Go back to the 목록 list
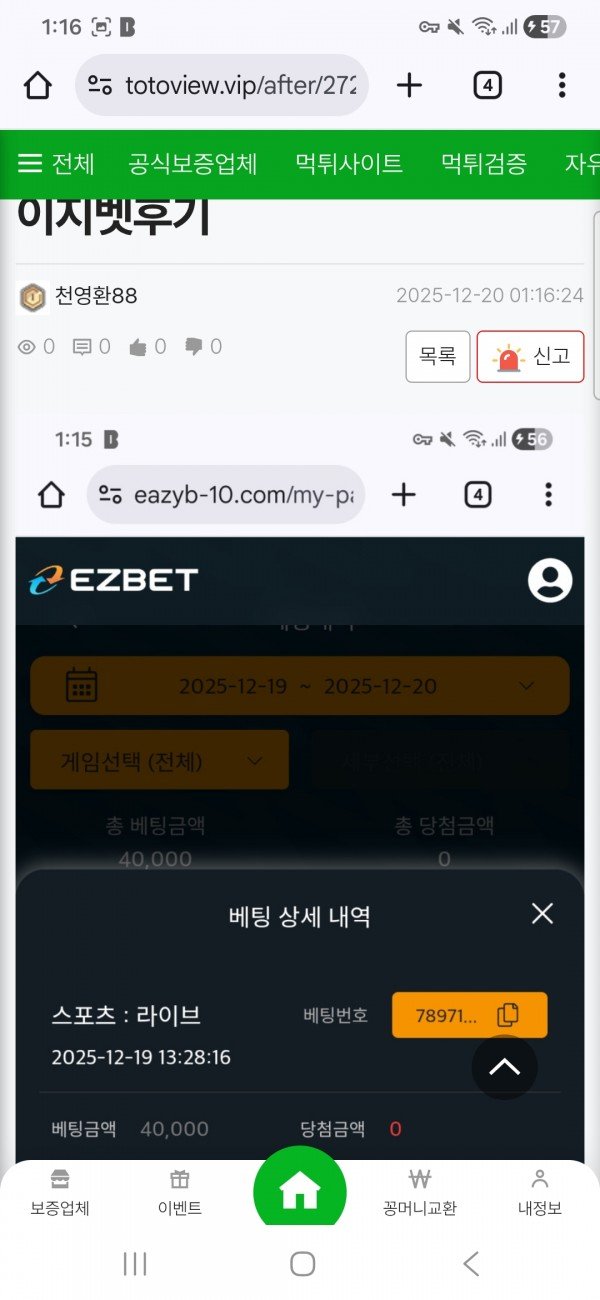Viewport: 600px width, 1300px height. tap(437, 356)
